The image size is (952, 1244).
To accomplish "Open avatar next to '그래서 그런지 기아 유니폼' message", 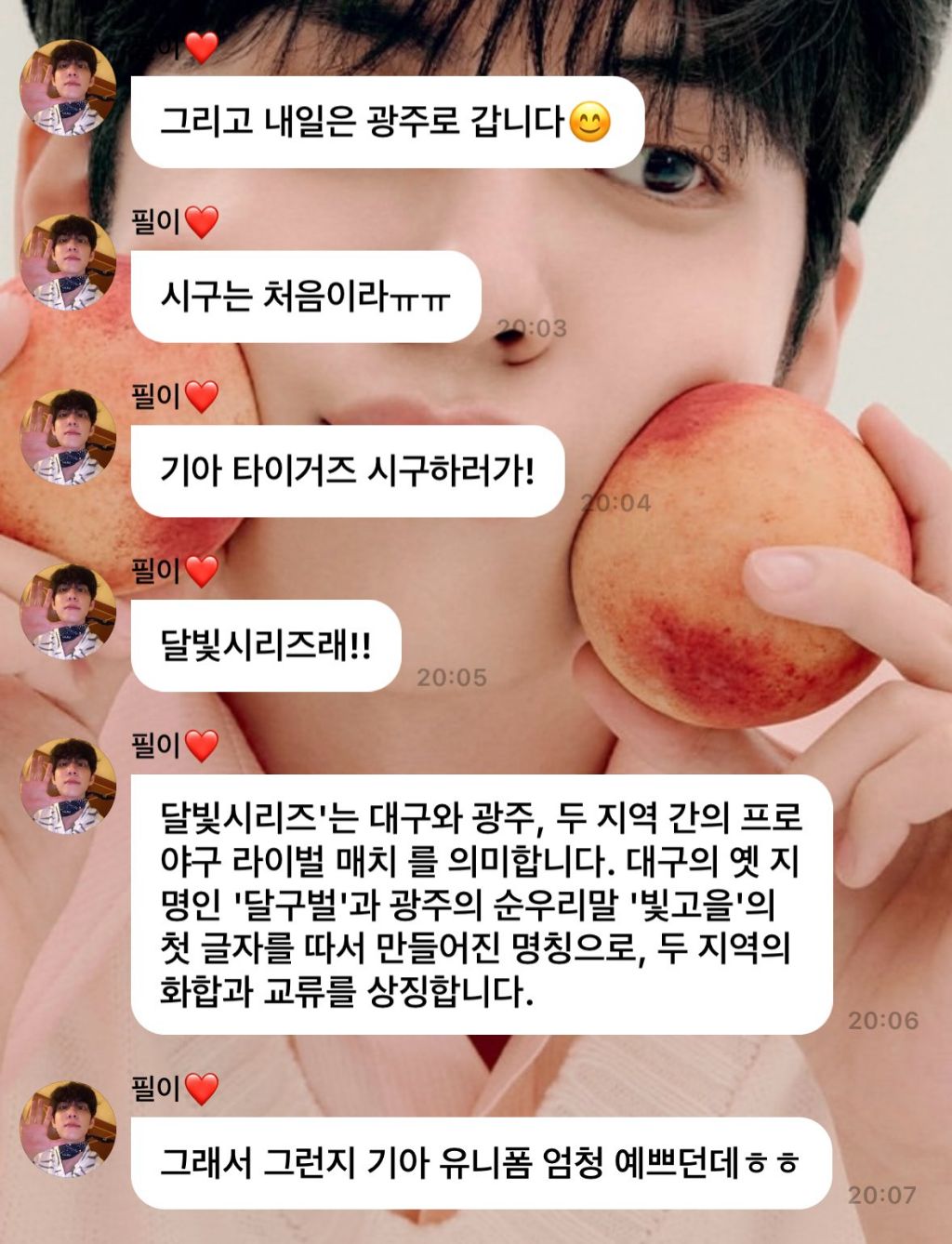I will (x=68, y=1129).
